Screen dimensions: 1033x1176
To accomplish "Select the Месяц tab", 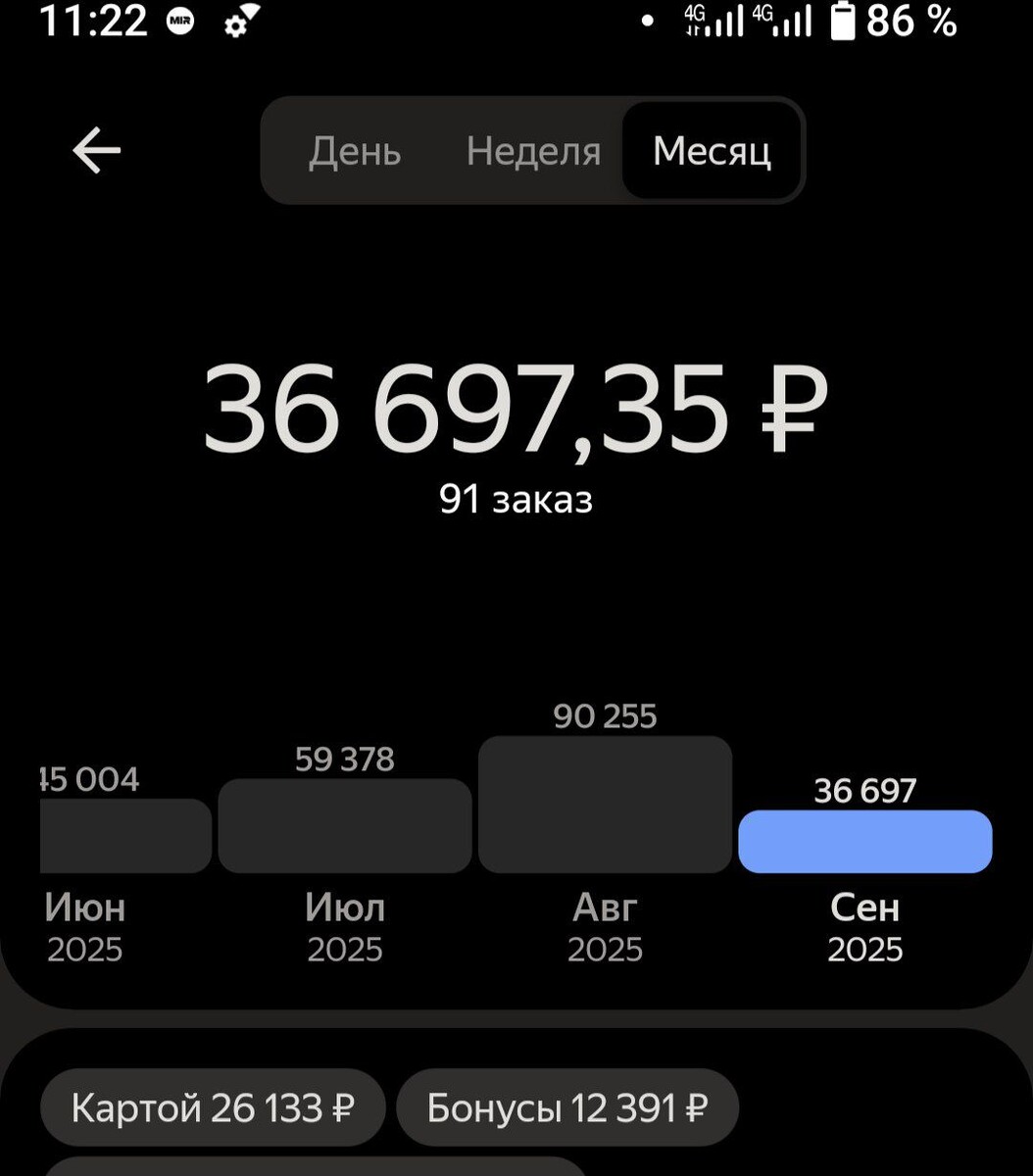I will click(x=712, y=151).
